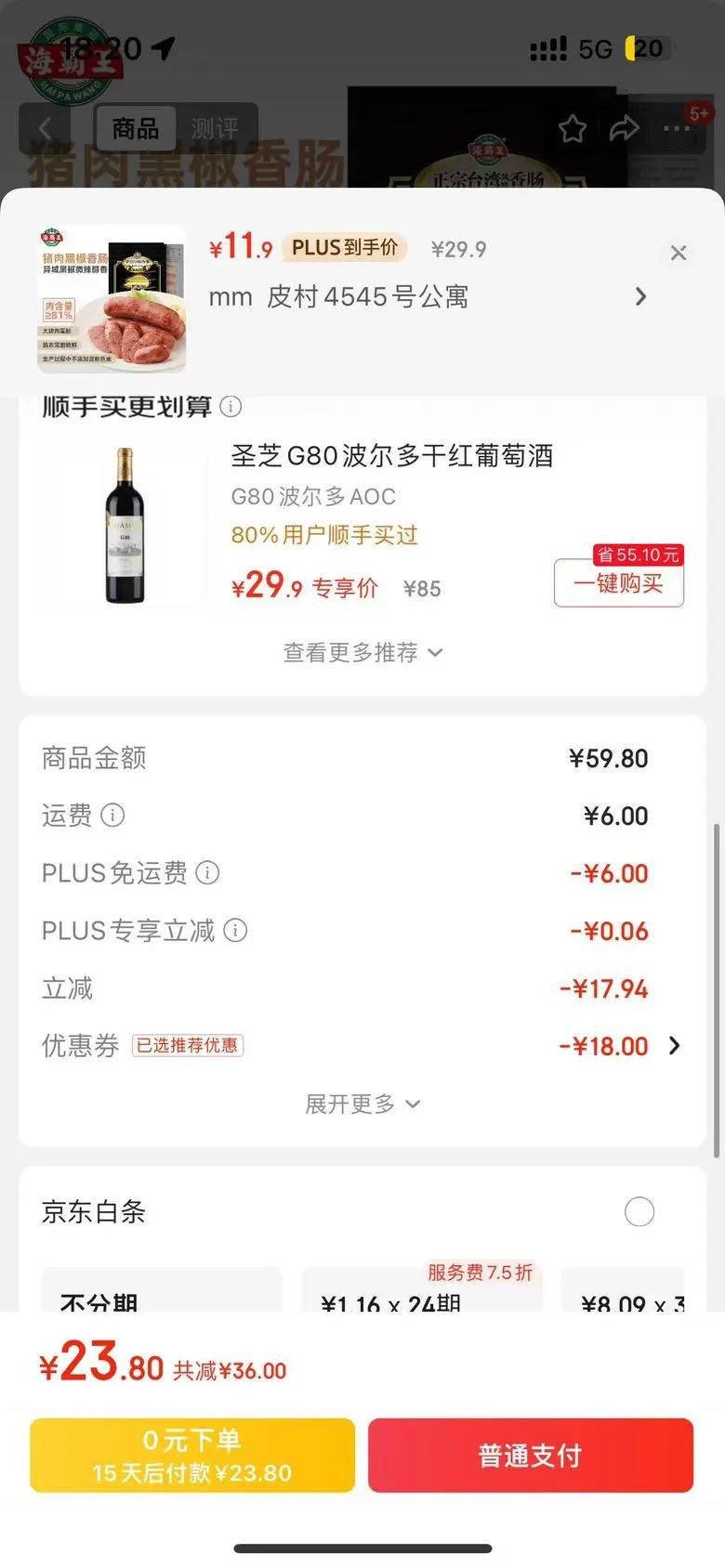Show 运费 info tooltip
Screen dimensions: 725x1568
(x=112, y=816)
